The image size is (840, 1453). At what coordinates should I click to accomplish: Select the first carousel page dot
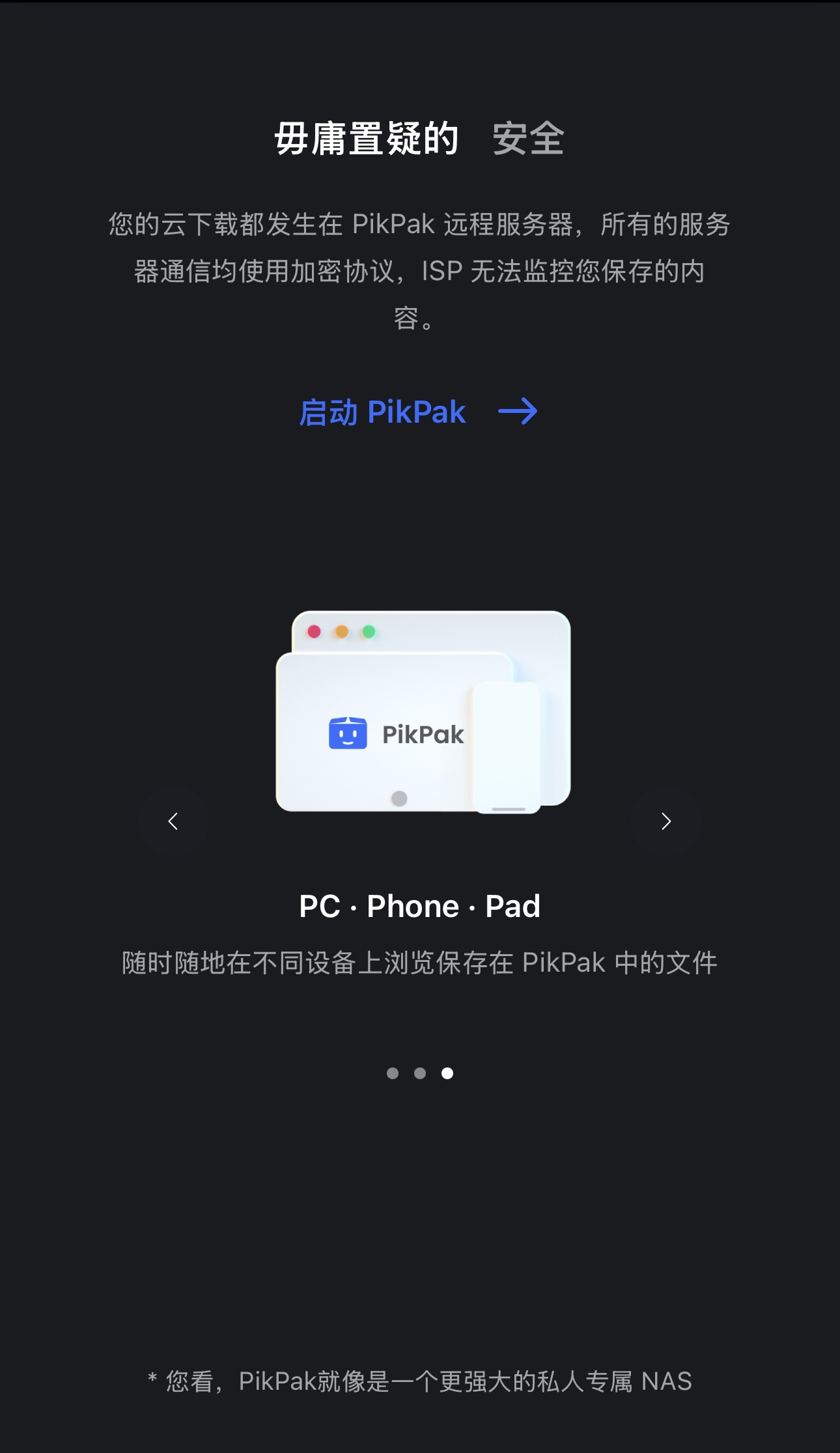[393, 1073]
